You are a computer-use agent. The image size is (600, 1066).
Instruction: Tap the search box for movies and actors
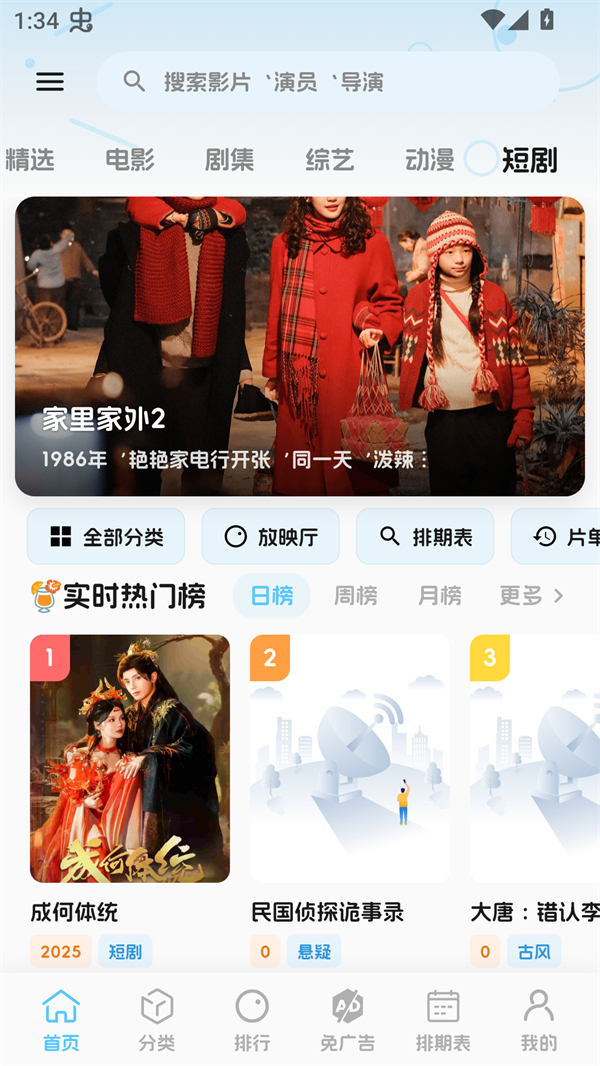pos(328,82)
